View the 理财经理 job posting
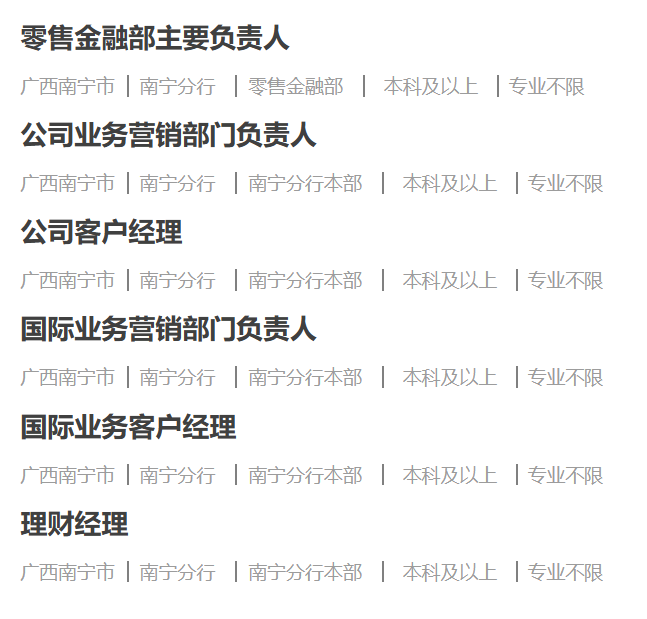The width and height of the screenshot is (647, 619). (74, 524)
